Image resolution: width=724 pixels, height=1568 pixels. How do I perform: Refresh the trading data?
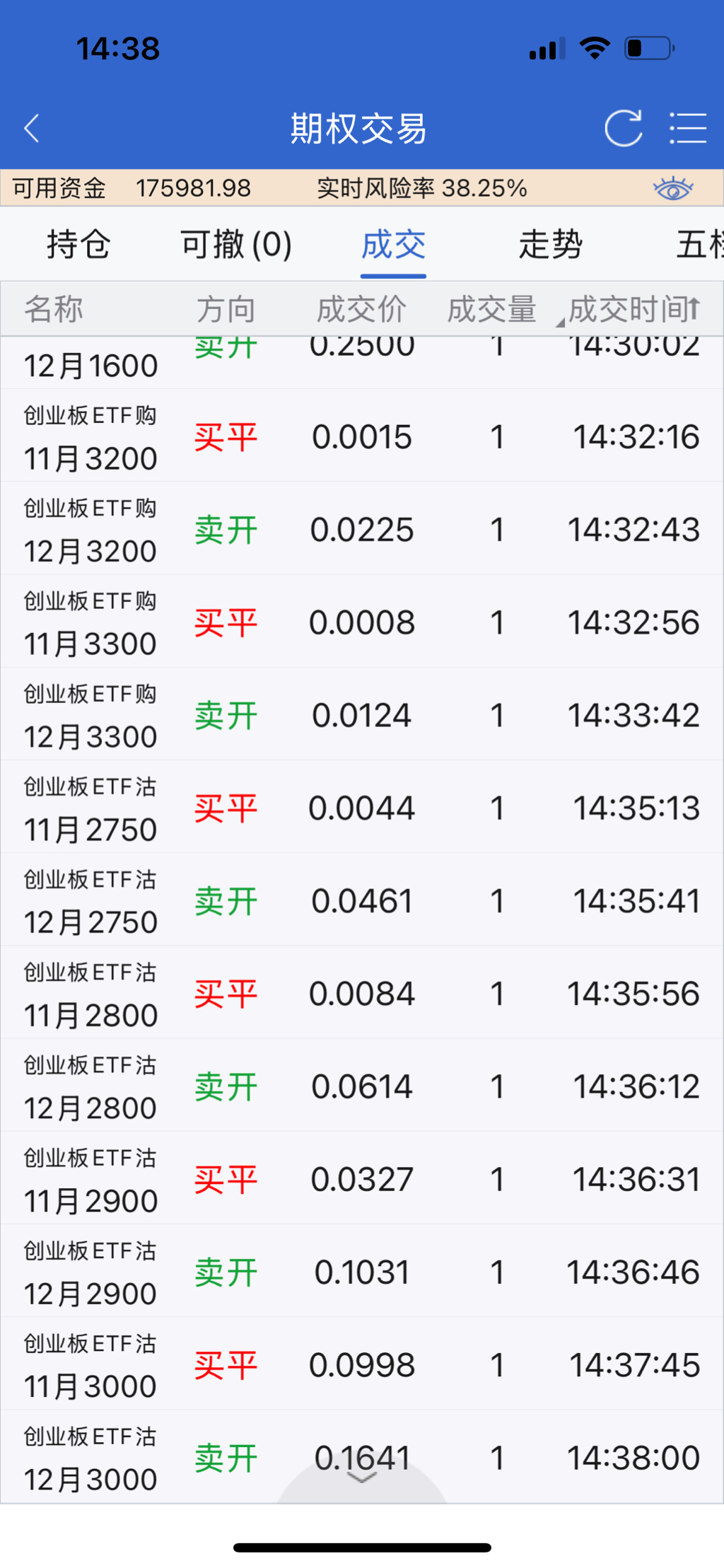623,129
